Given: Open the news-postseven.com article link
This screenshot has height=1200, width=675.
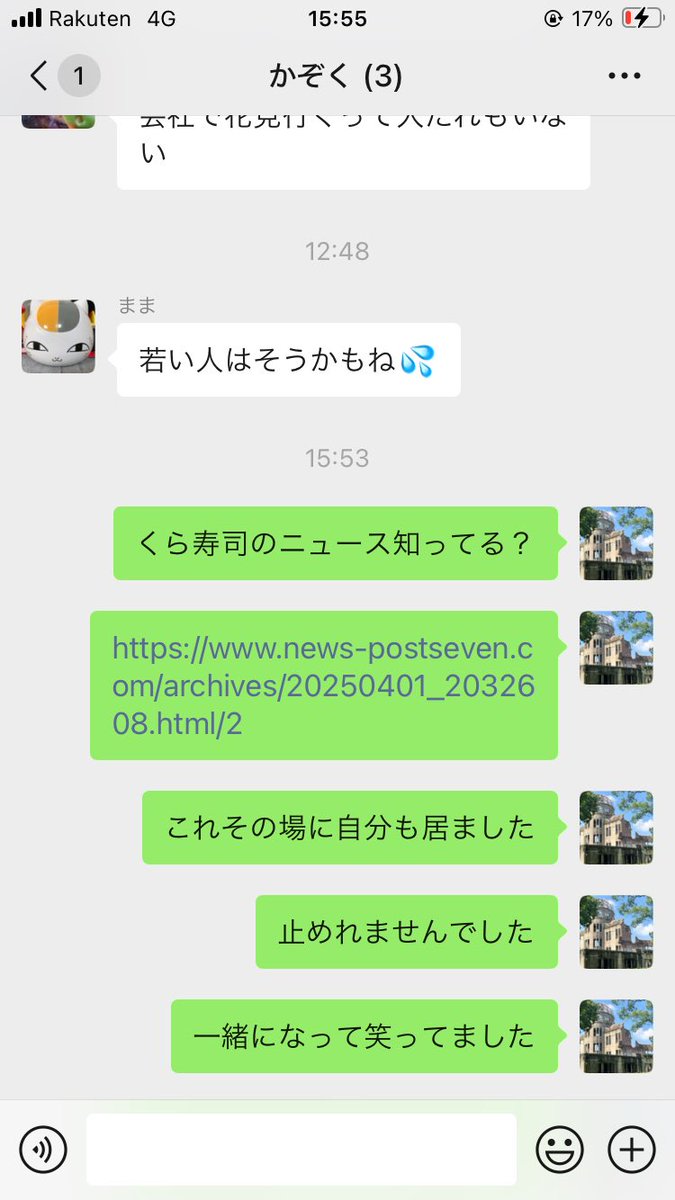Looking at the screenshot, I should tap(323, 686).
